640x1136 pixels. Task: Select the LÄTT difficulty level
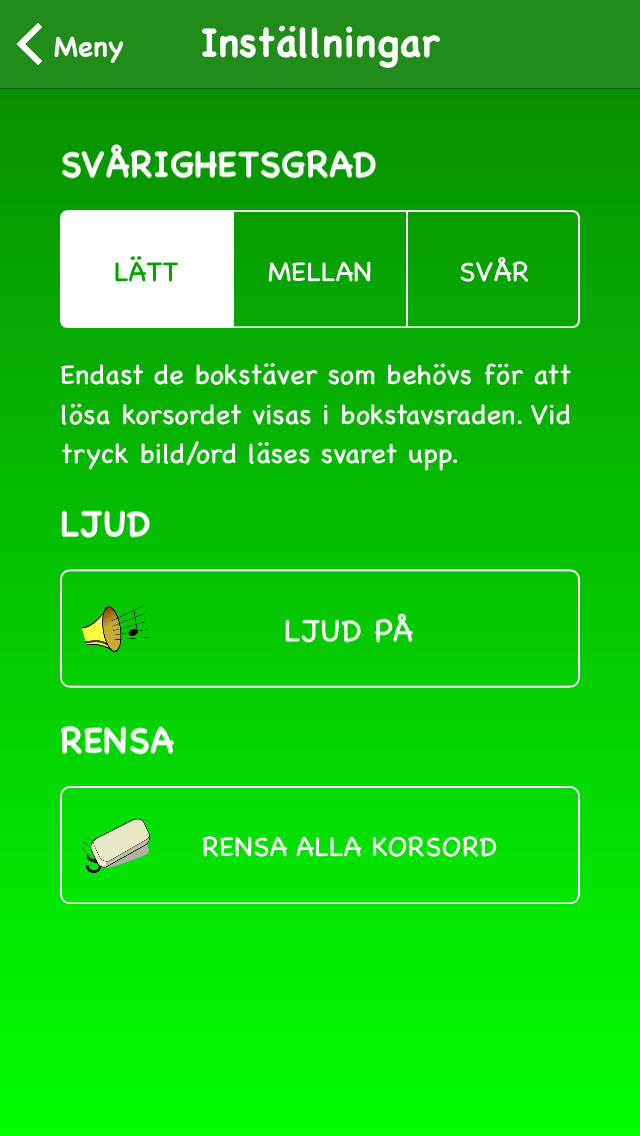[147, 270]
